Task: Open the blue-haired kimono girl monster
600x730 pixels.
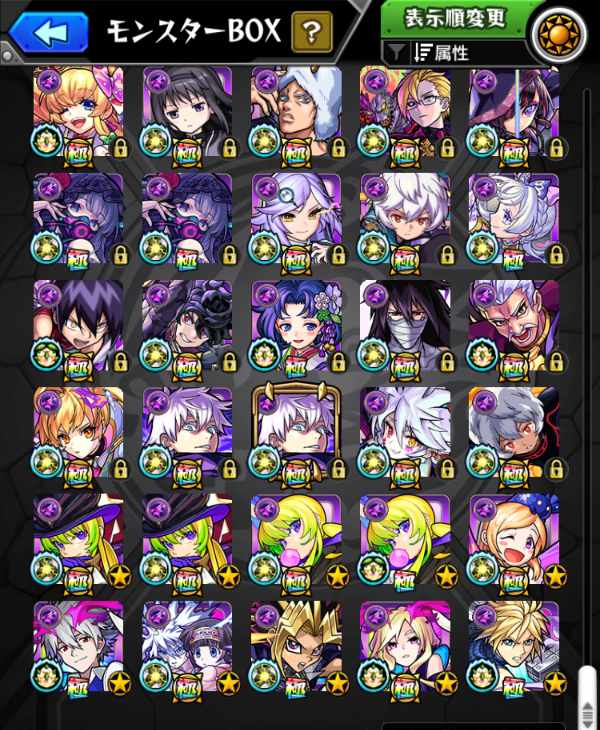Action: coord(295,324)
